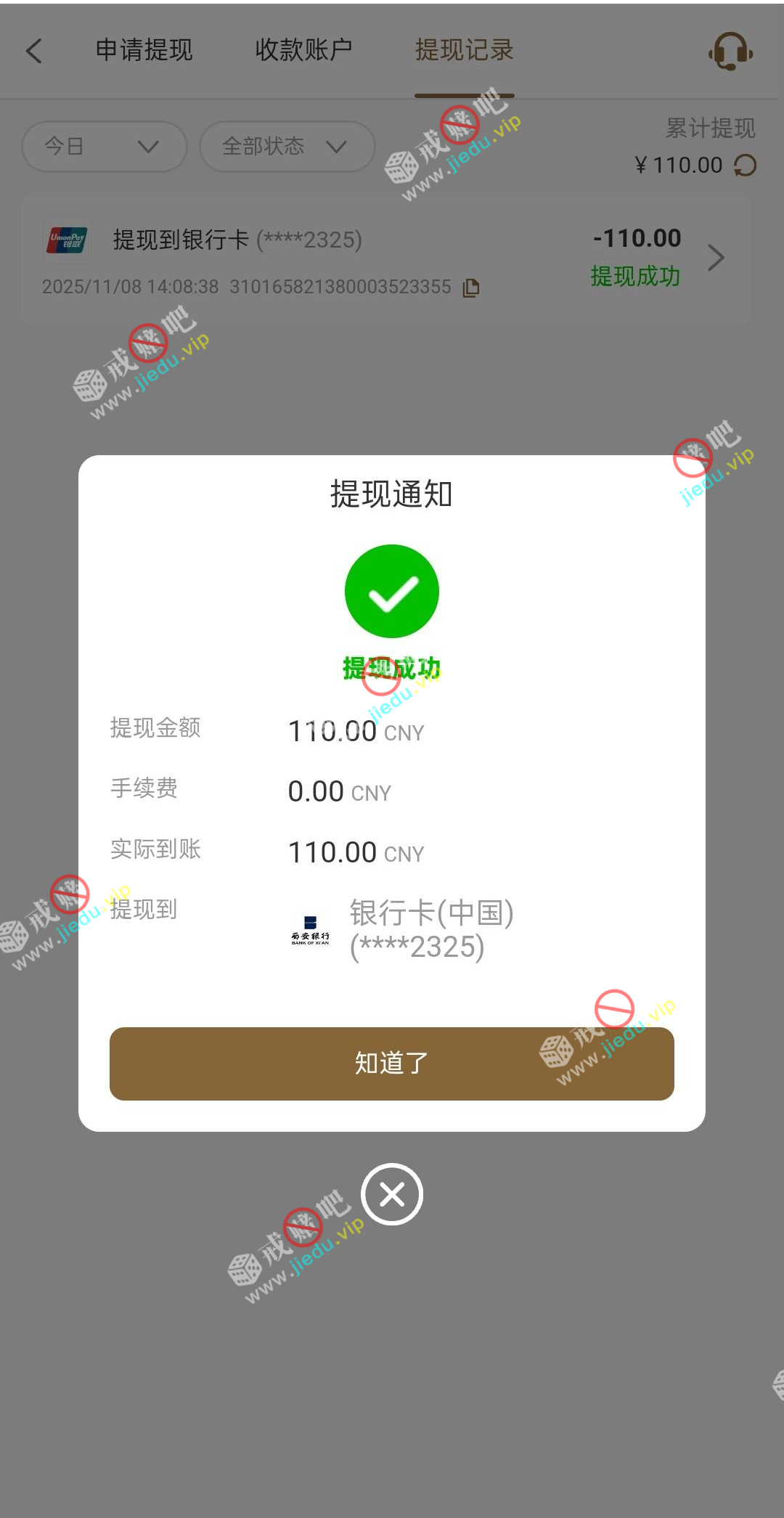Tap 知道了 to confirm the withdrawal notice
Image resolution: width=784 pixels, height=1518 pixels.
(x=391, y=1063)
